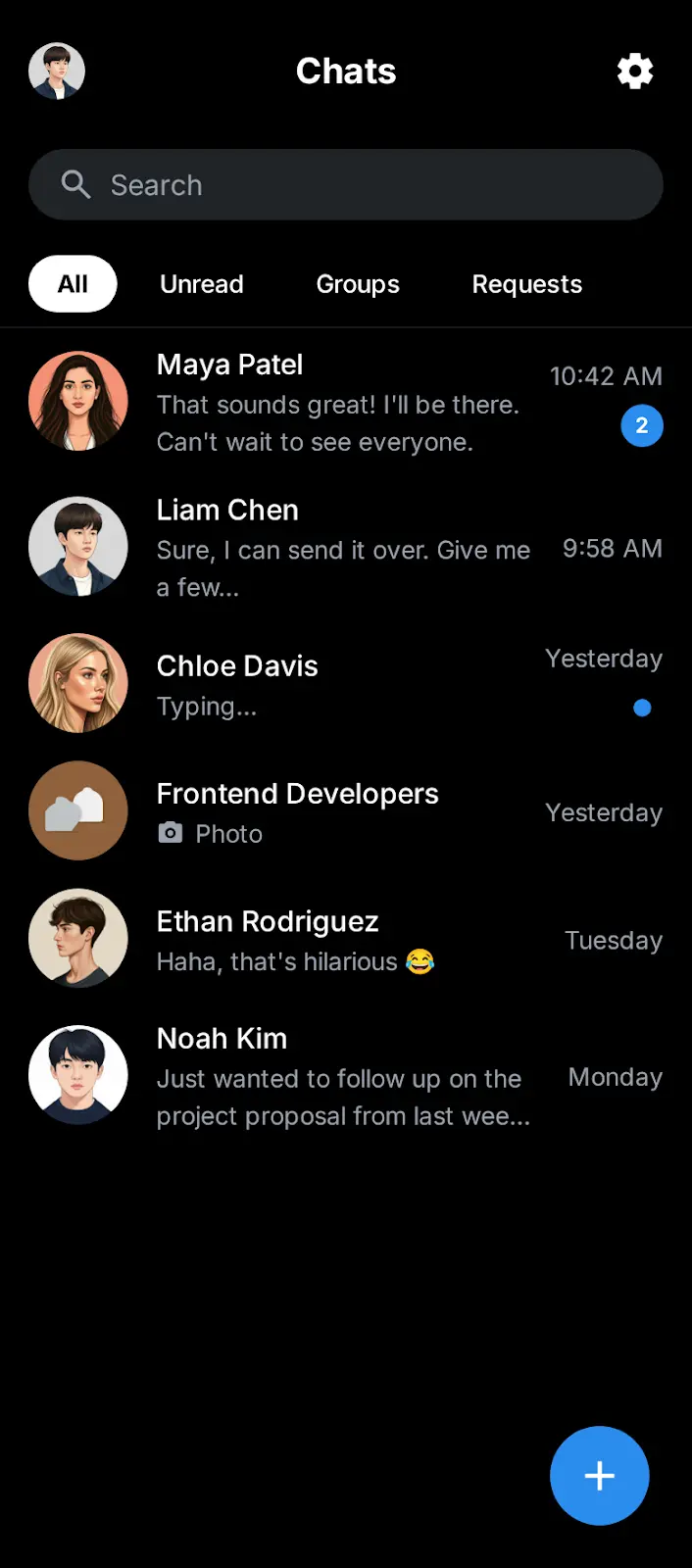Start a new chat with plus button
Screen dimensions: 692x1568
tap(599, 1475)
